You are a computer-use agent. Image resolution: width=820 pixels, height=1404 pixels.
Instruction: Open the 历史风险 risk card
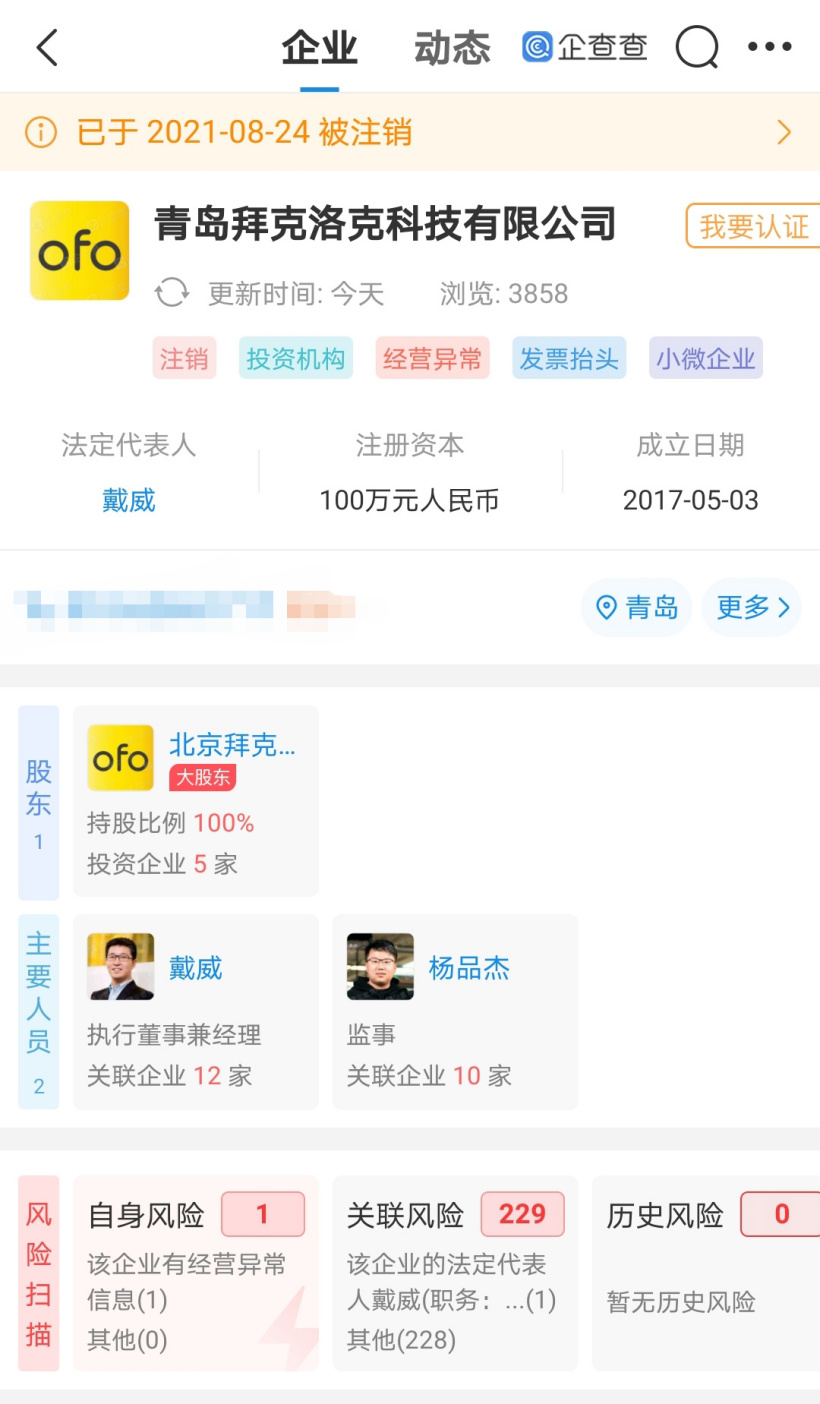(705, 1272)
